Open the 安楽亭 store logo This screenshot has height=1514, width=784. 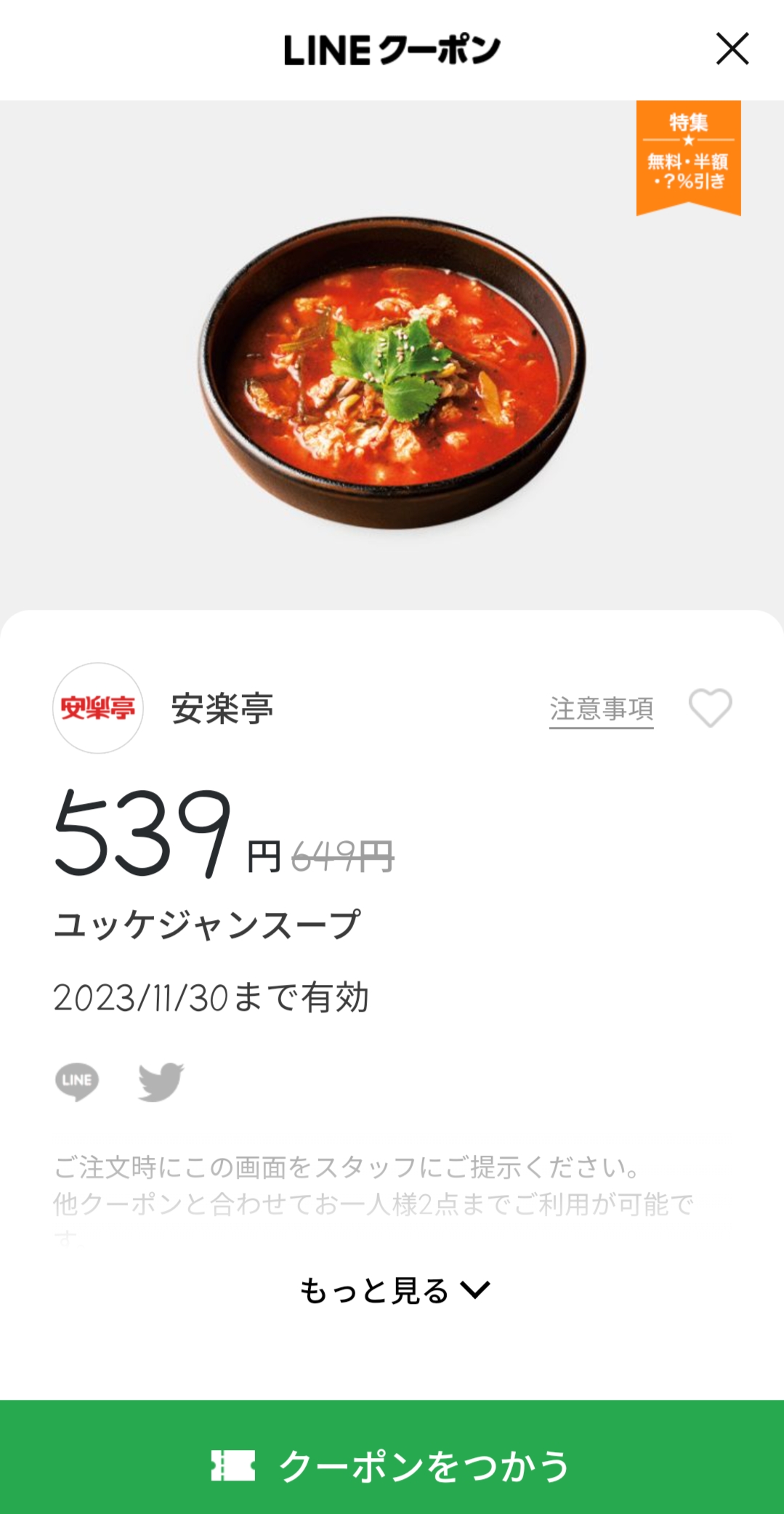click(x=98, y=708)
